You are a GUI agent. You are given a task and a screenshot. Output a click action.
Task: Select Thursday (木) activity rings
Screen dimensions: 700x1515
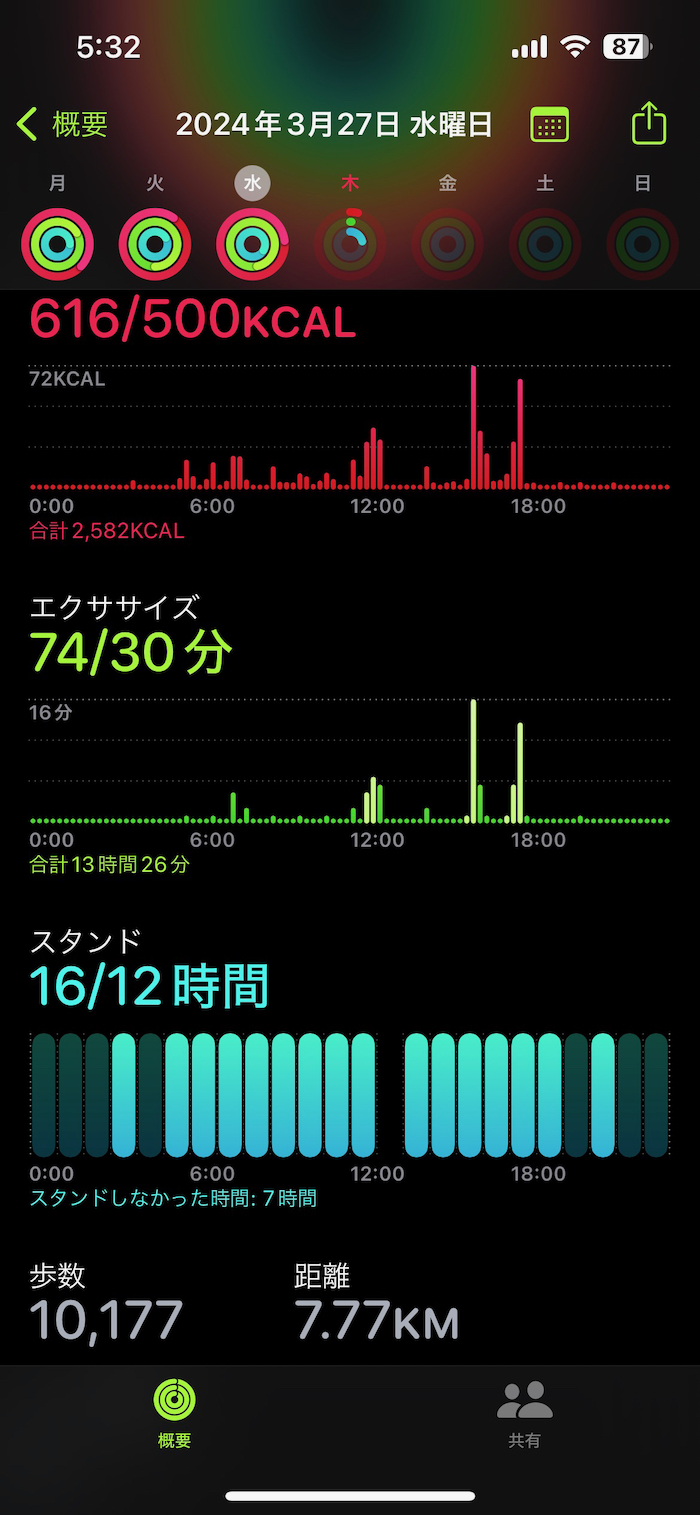point(350,243)
